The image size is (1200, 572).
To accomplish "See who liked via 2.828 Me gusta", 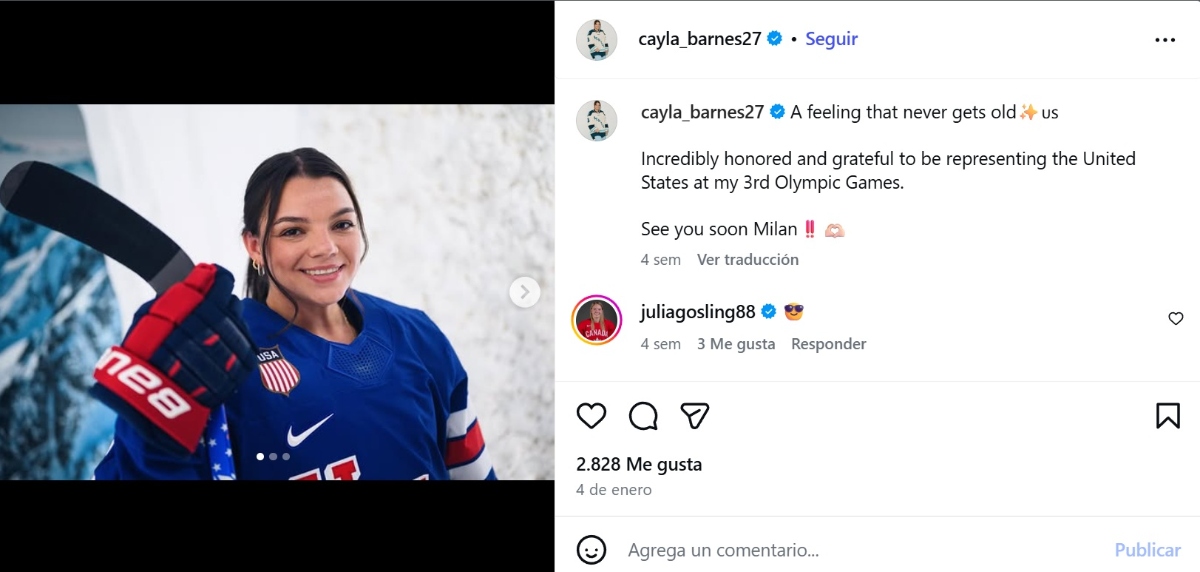I will click(639, 464).
